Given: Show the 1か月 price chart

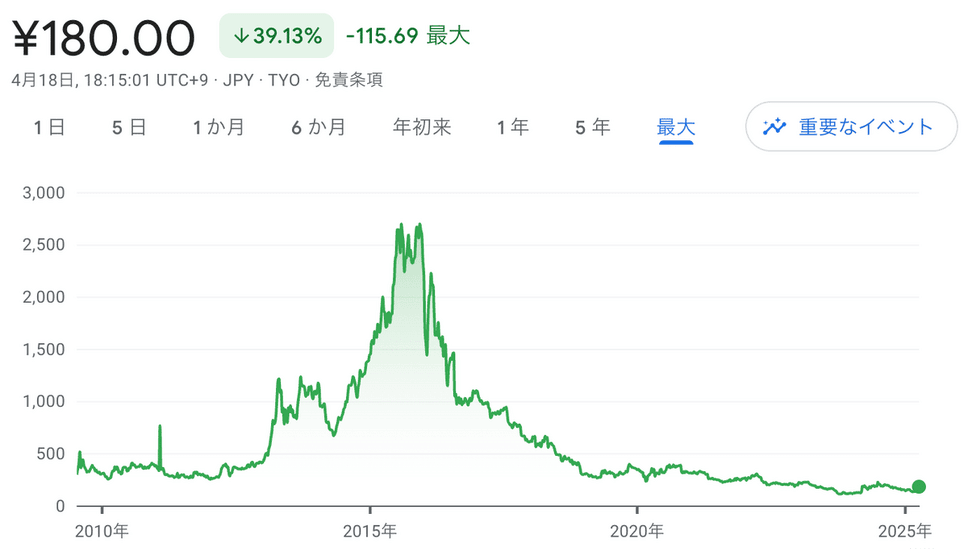Looking at the screenshot, I should (218, 127).
